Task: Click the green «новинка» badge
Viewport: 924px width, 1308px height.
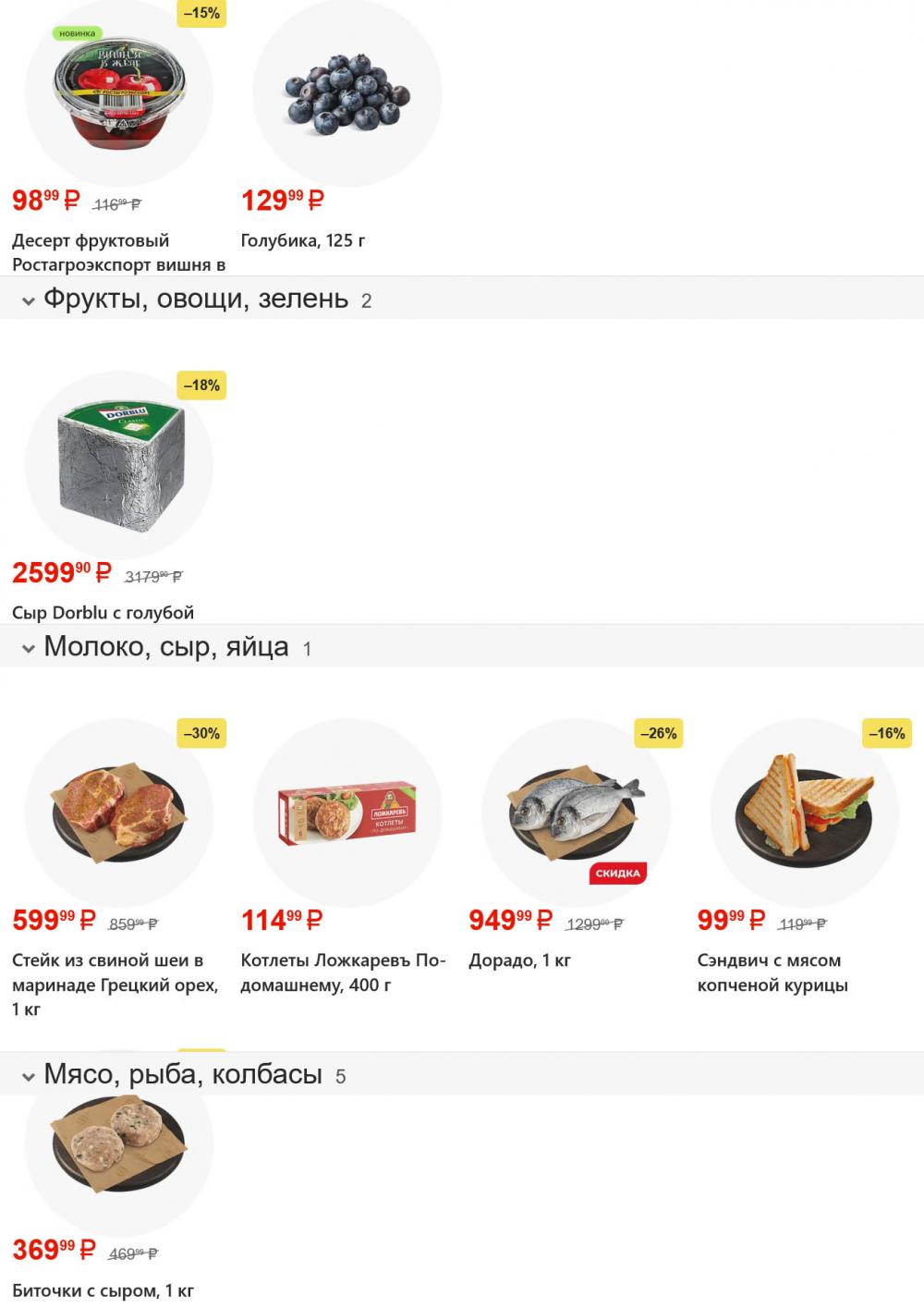Action: click(76, 31)
